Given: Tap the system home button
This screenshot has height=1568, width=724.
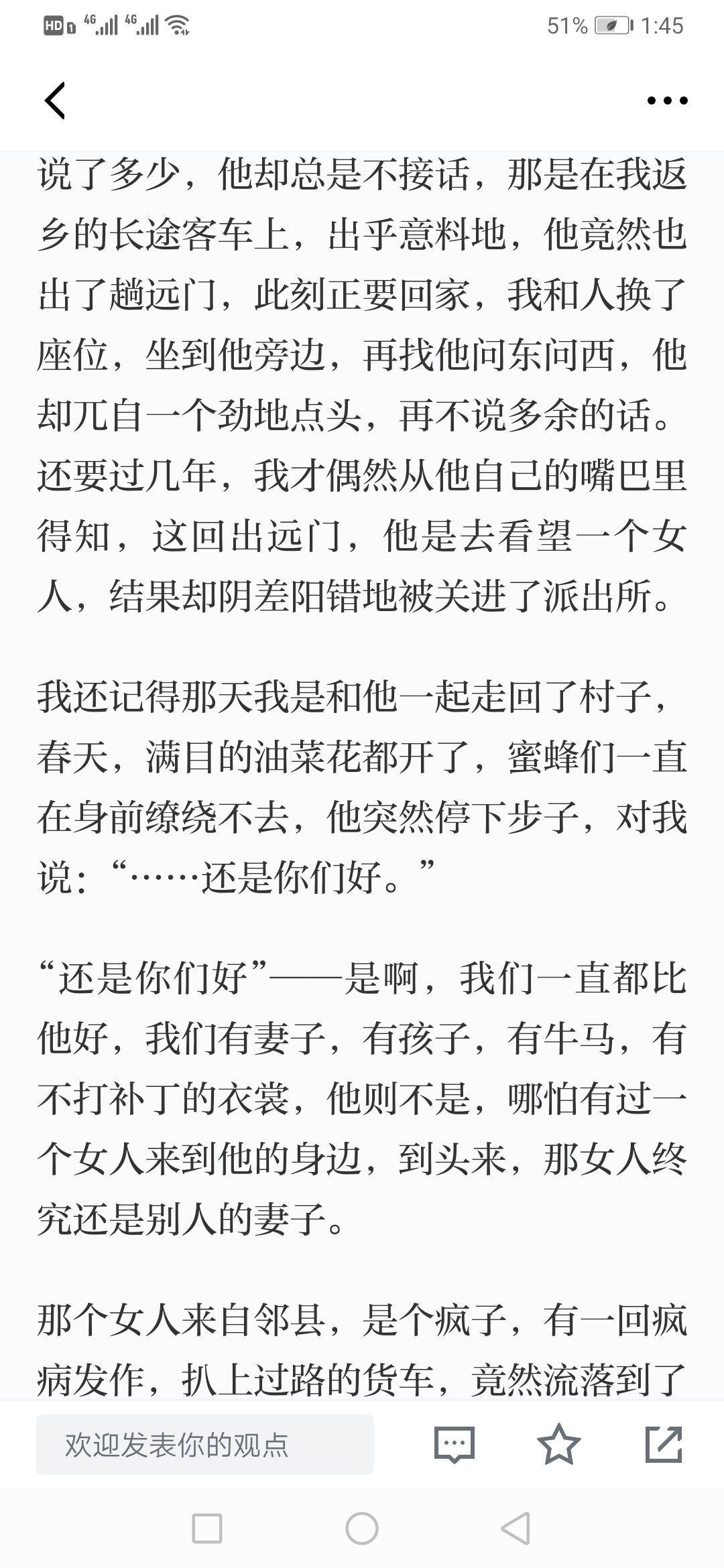Looking at the screenshot, I should [362, 1528].
